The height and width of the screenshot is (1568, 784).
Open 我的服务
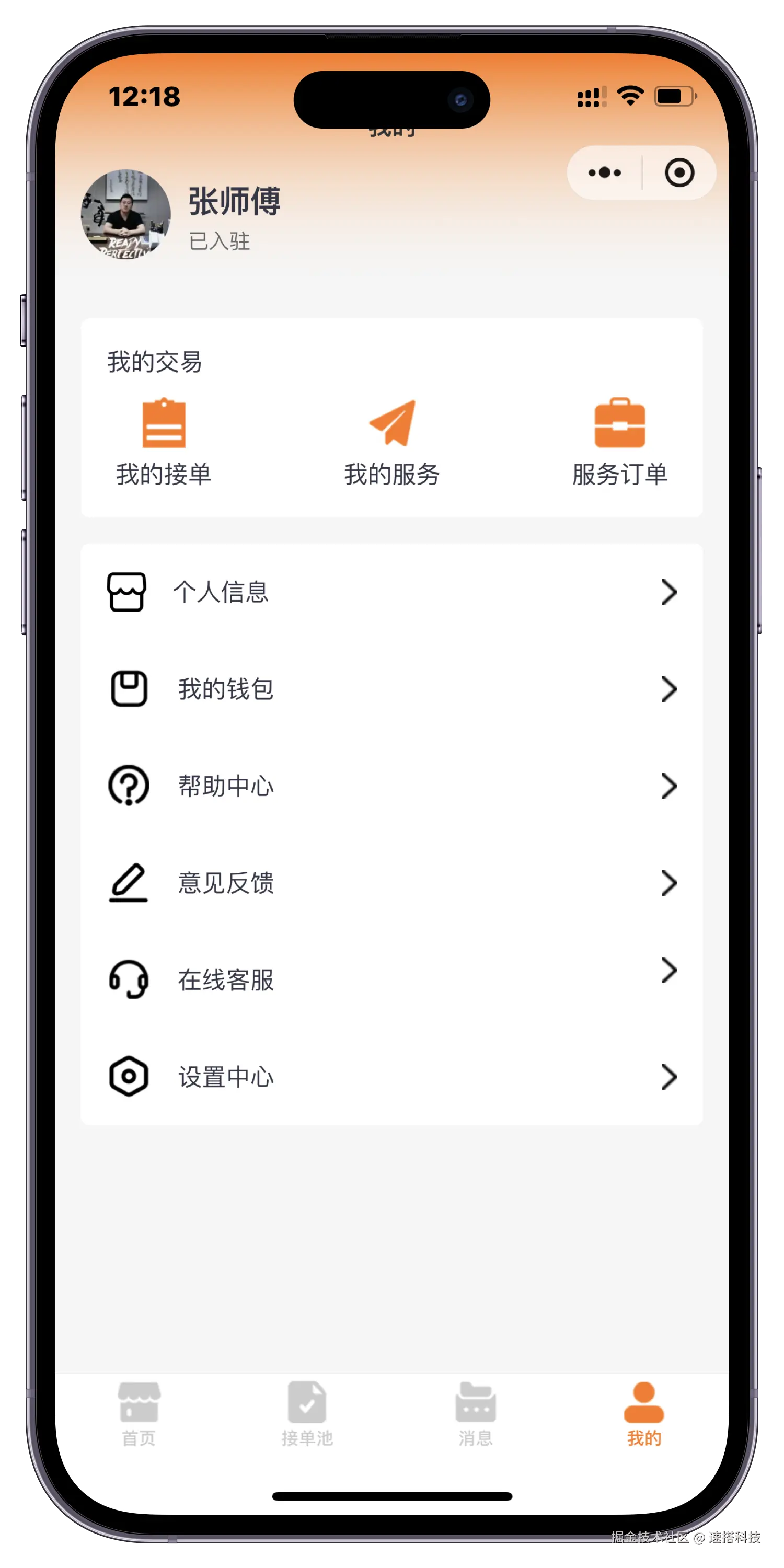click(392, 442)
